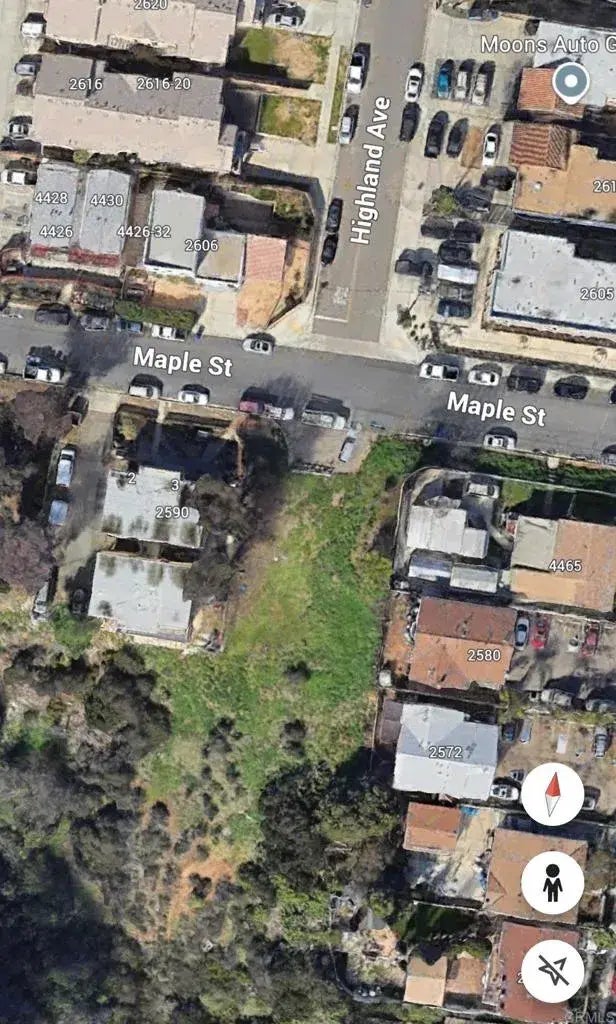Tap the location tracking disabled button
Viewport: 616px width, 1024px height.
(x=552, y=970)
